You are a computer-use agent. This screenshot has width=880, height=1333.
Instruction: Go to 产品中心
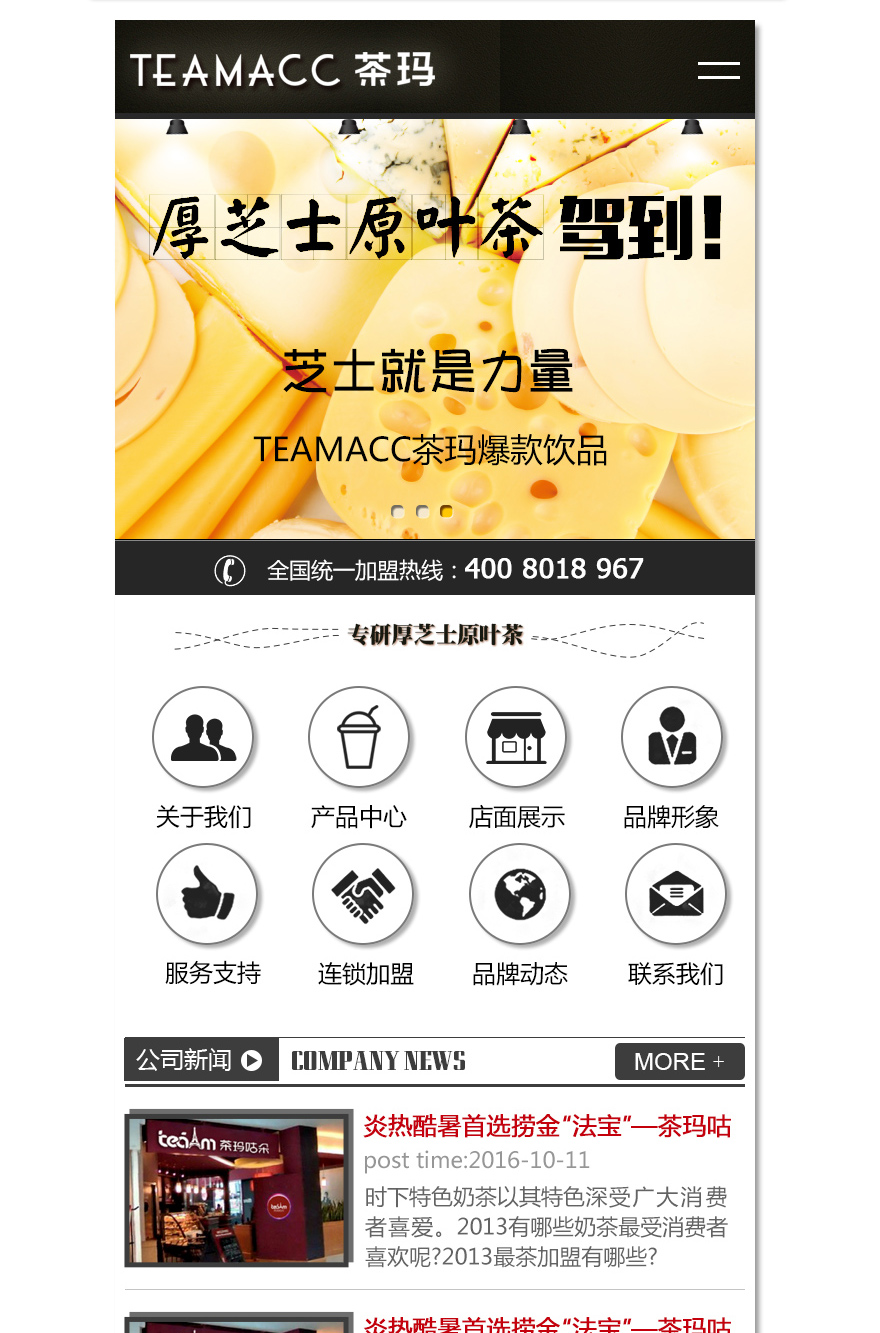(x=359, y=738)
